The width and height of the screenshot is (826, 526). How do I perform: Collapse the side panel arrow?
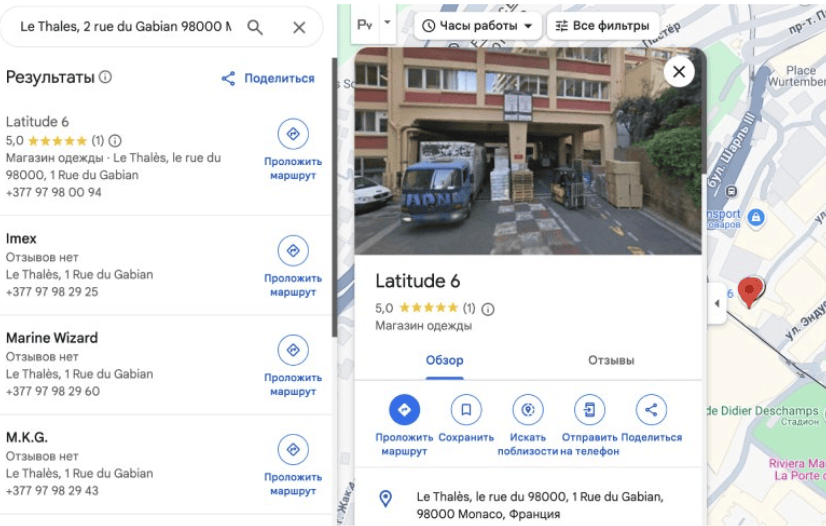tap(716, 303)
